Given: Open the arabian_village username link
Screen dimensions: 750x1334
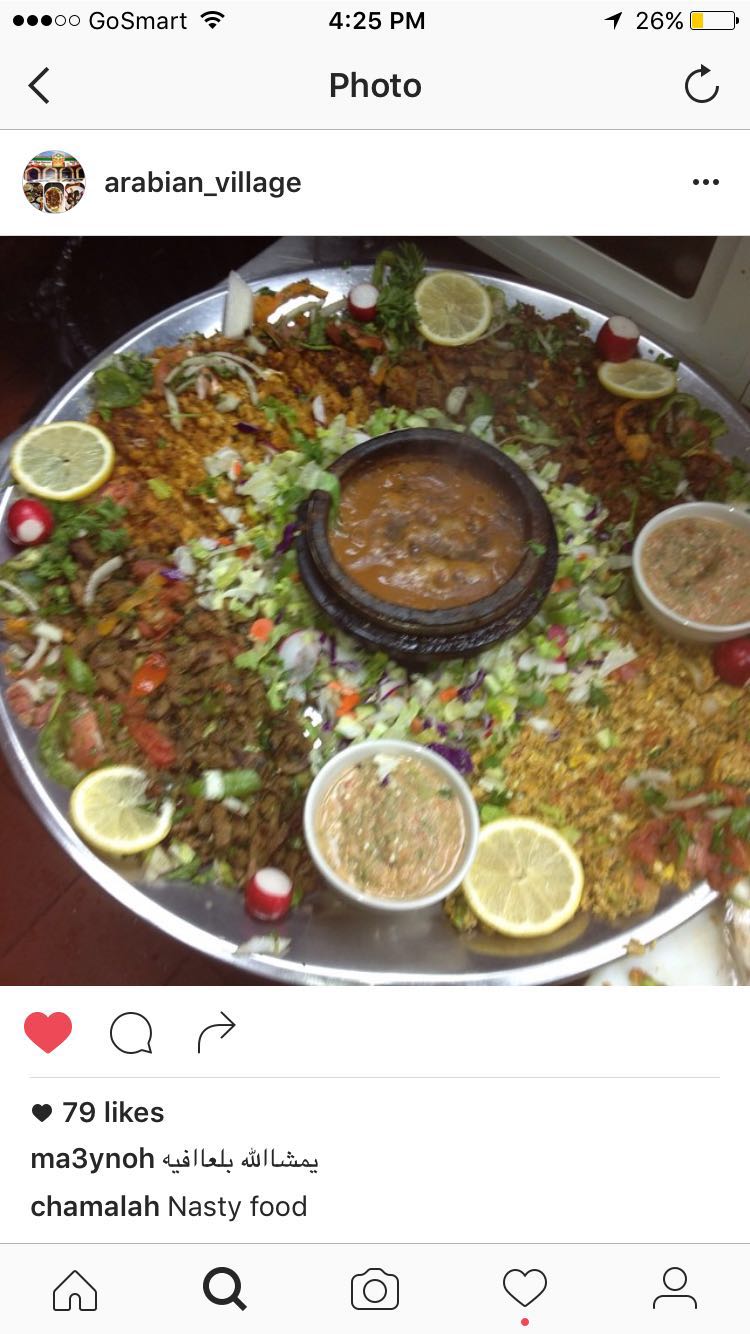Looking at the screenshot, I should pyautogui.click(x=202, y=183).
